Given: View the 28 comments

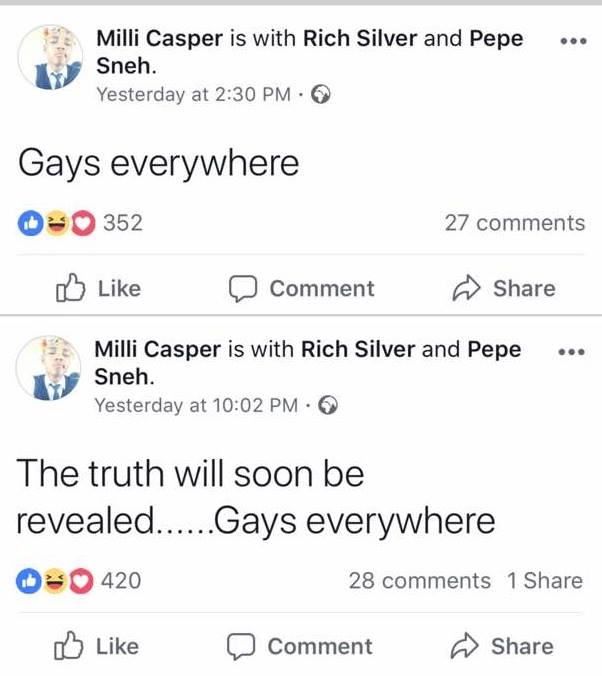Looking at the screenshot, I should (x=420, y=580).
